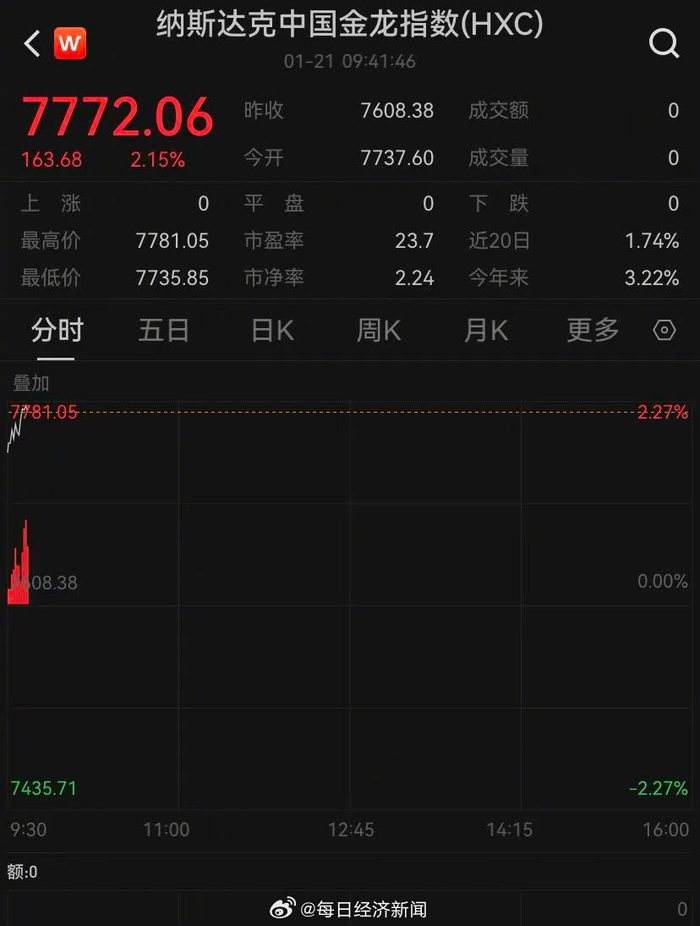Open the search magnifier icon
The image size is (700, 926).
click(x=664, y=43)
